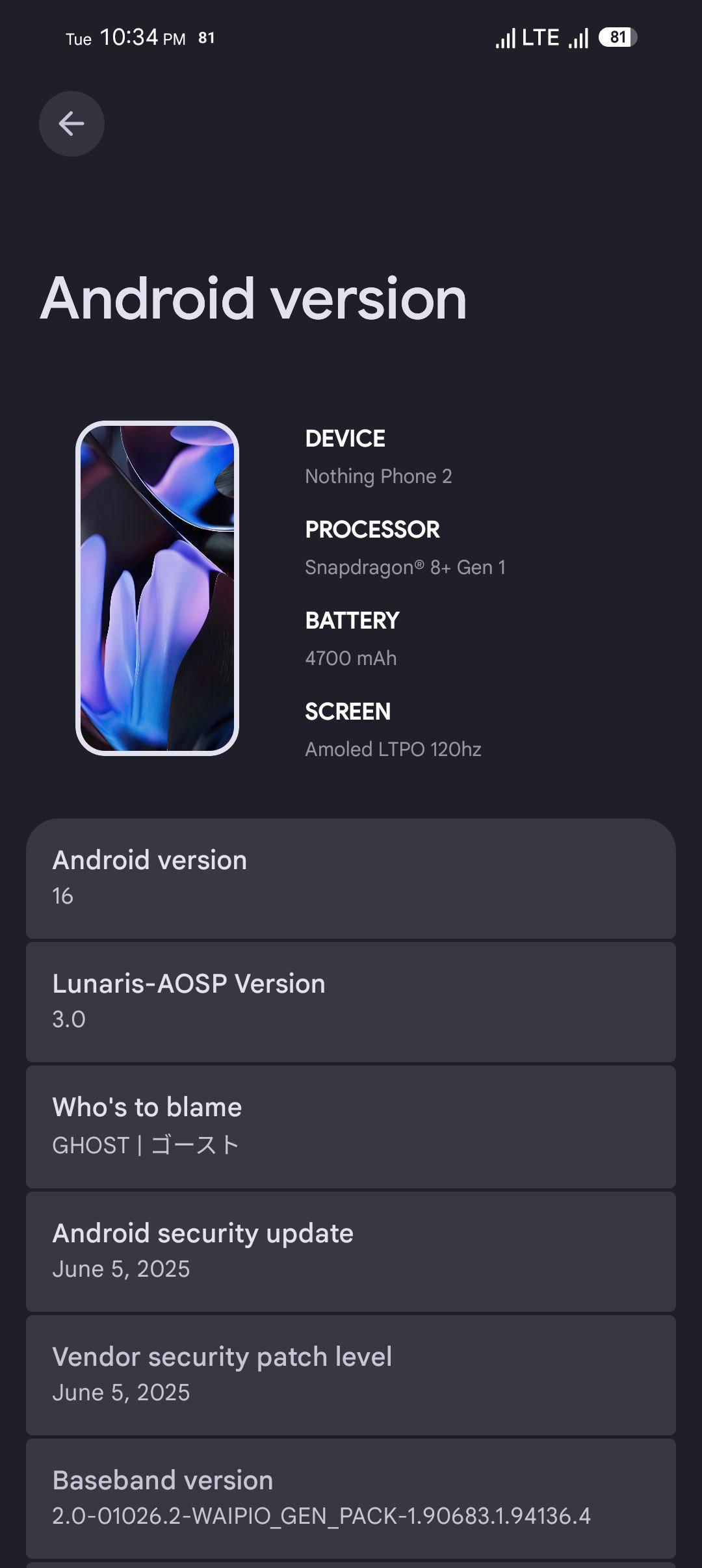The height and width of the screenshot is (1568, 702).
Task: Go back using the arrow button
Action: [71, 124]
